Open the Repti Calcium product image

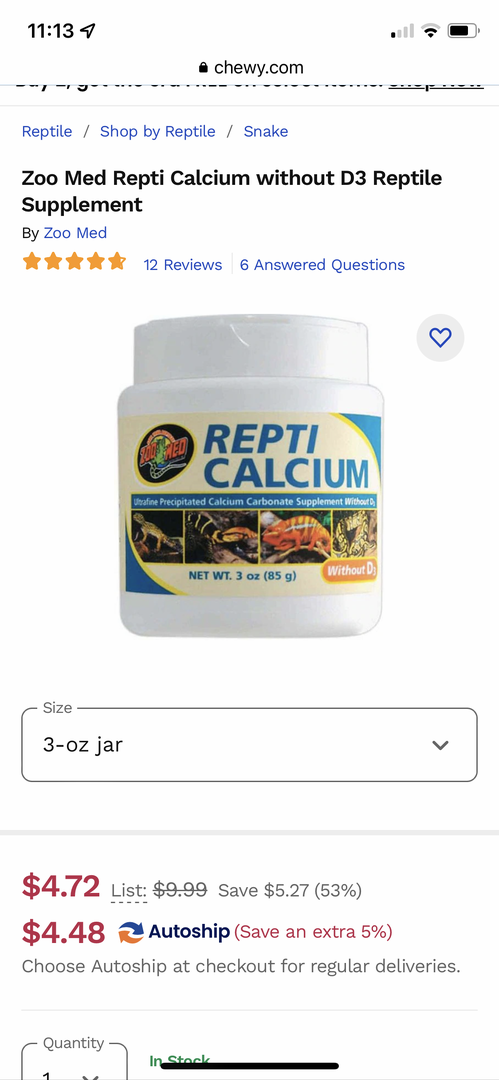tap(250, 477)
